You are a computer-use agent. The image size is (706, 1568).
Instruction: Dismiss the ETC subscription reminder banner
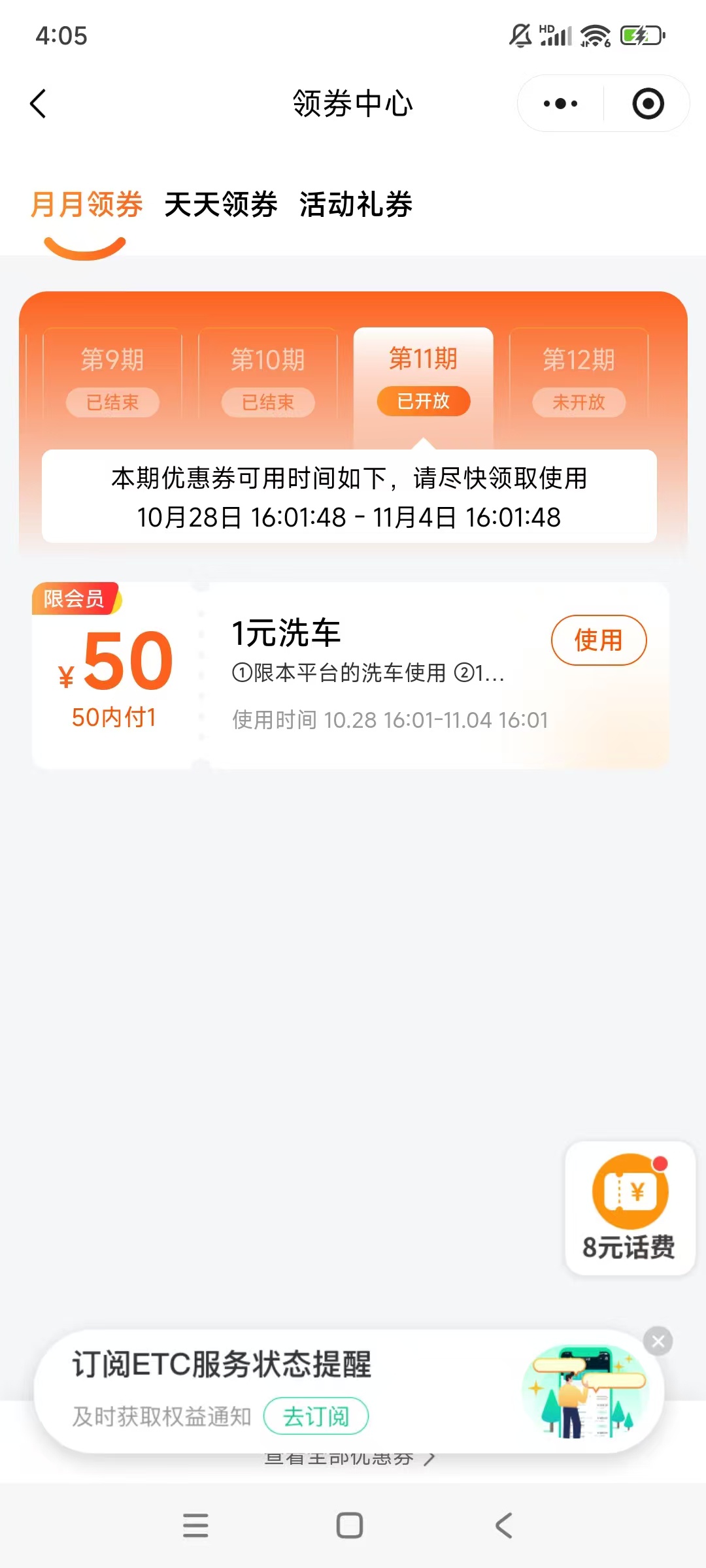click(x=658, y=1341)
